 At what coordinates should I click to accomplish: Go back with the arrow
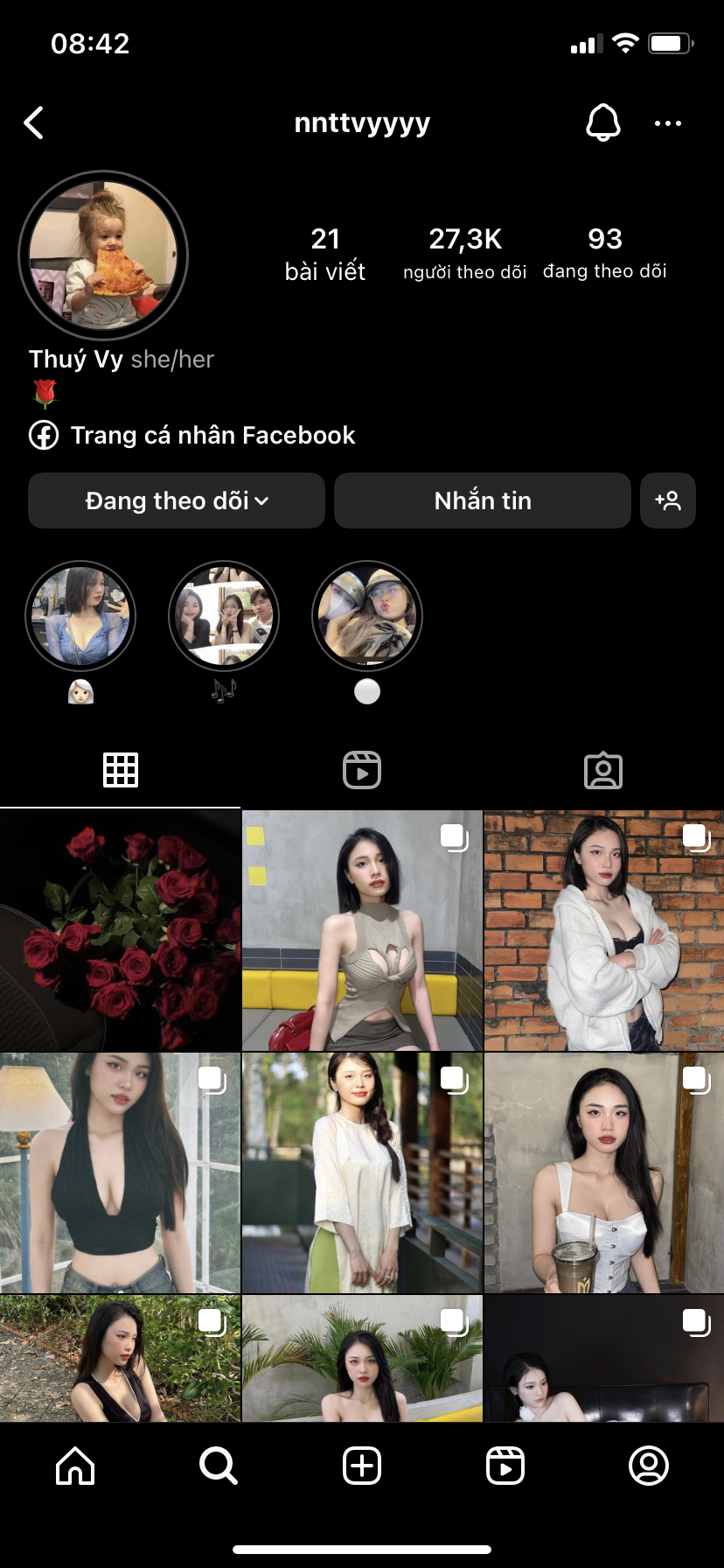tap(34, 123)
